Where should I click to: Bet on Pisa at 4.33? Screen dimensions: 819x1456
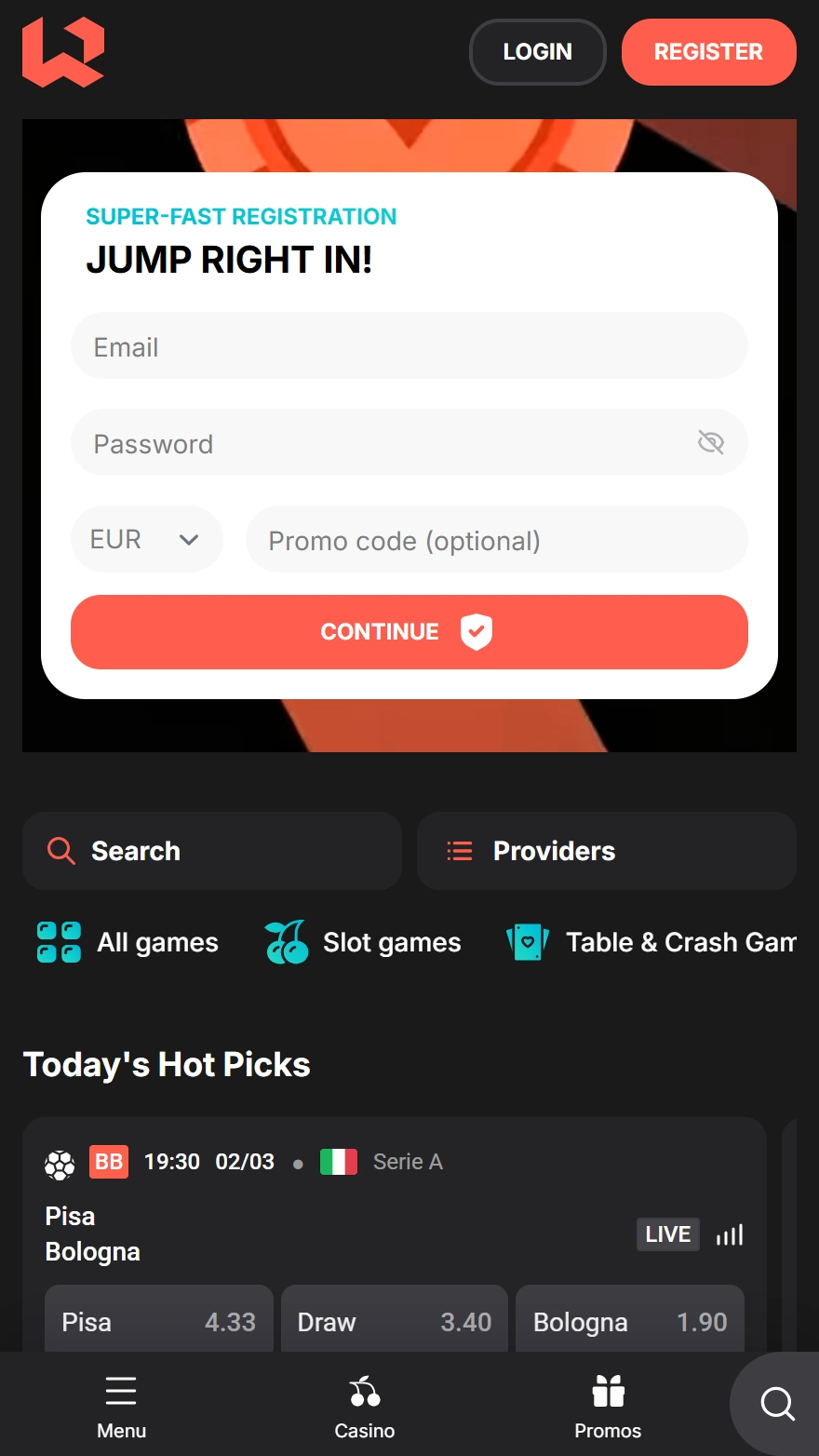[159, 1320]
